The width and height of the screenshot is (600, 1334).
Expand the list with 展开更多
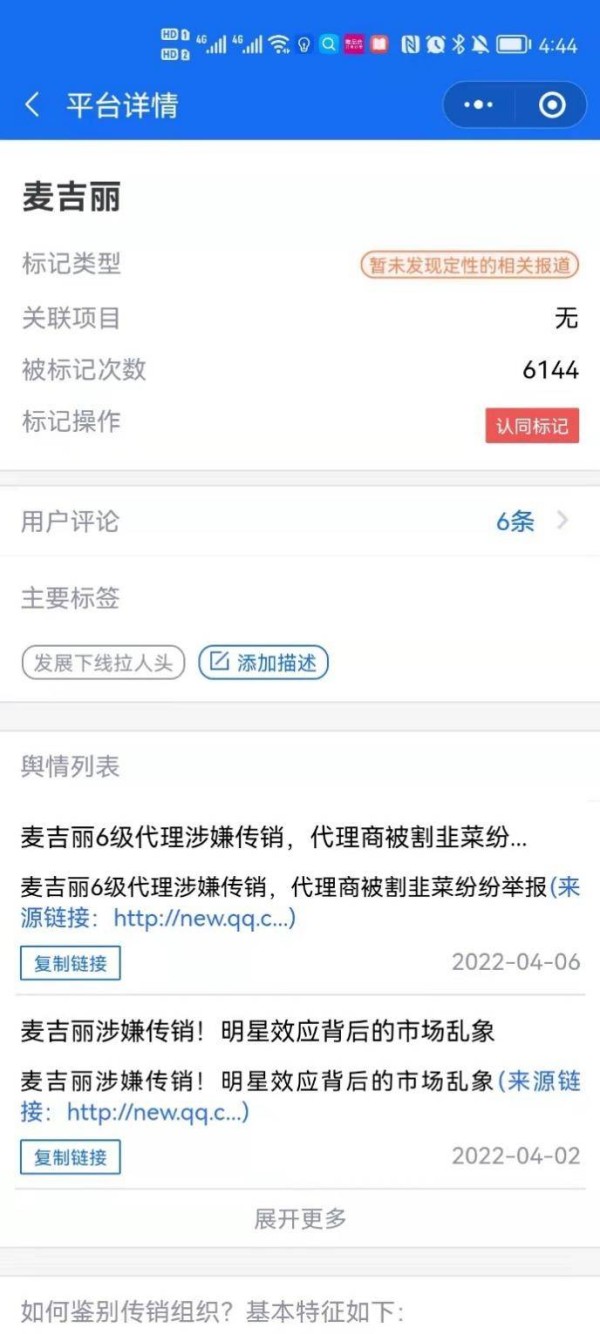[300, 1219]
